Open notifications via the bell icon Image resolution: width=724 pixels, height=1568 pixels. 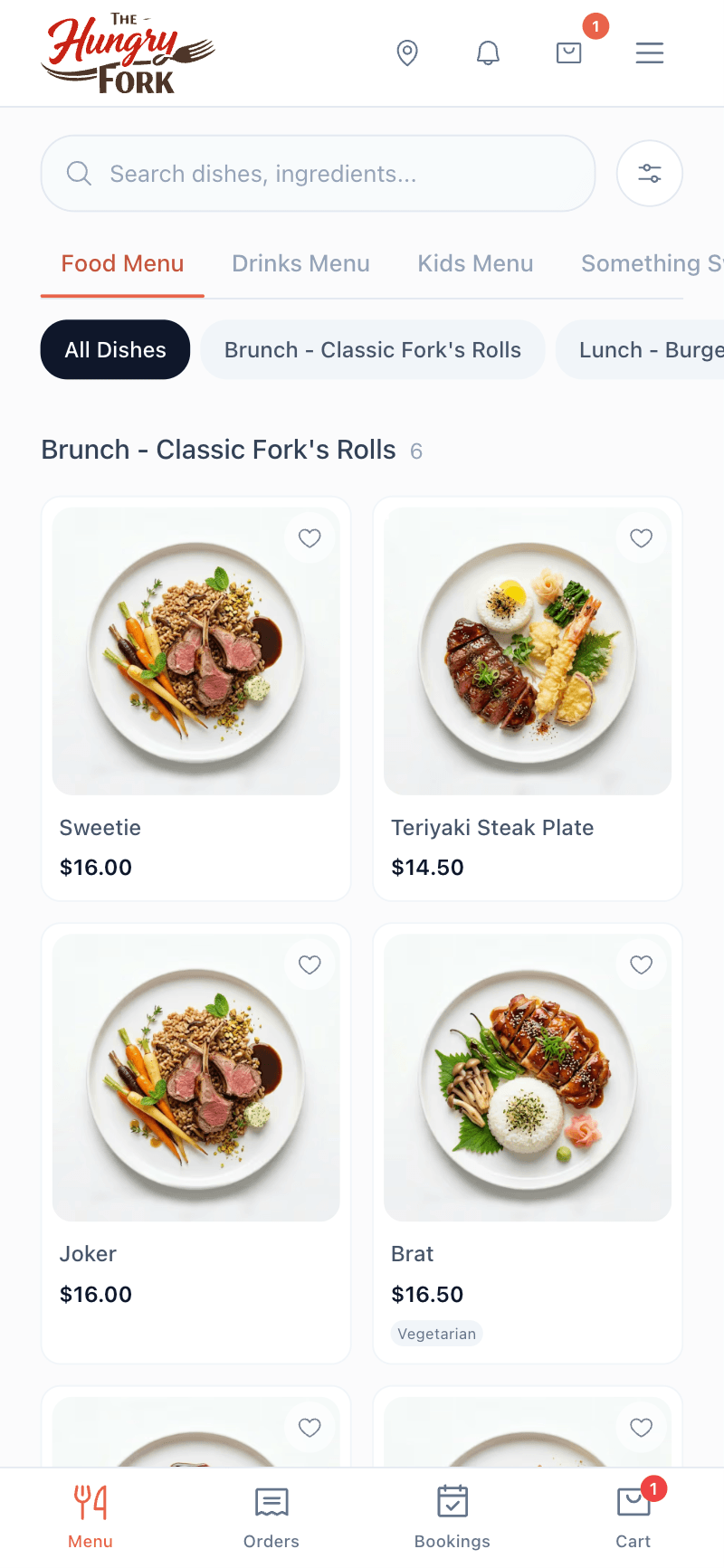488,53
